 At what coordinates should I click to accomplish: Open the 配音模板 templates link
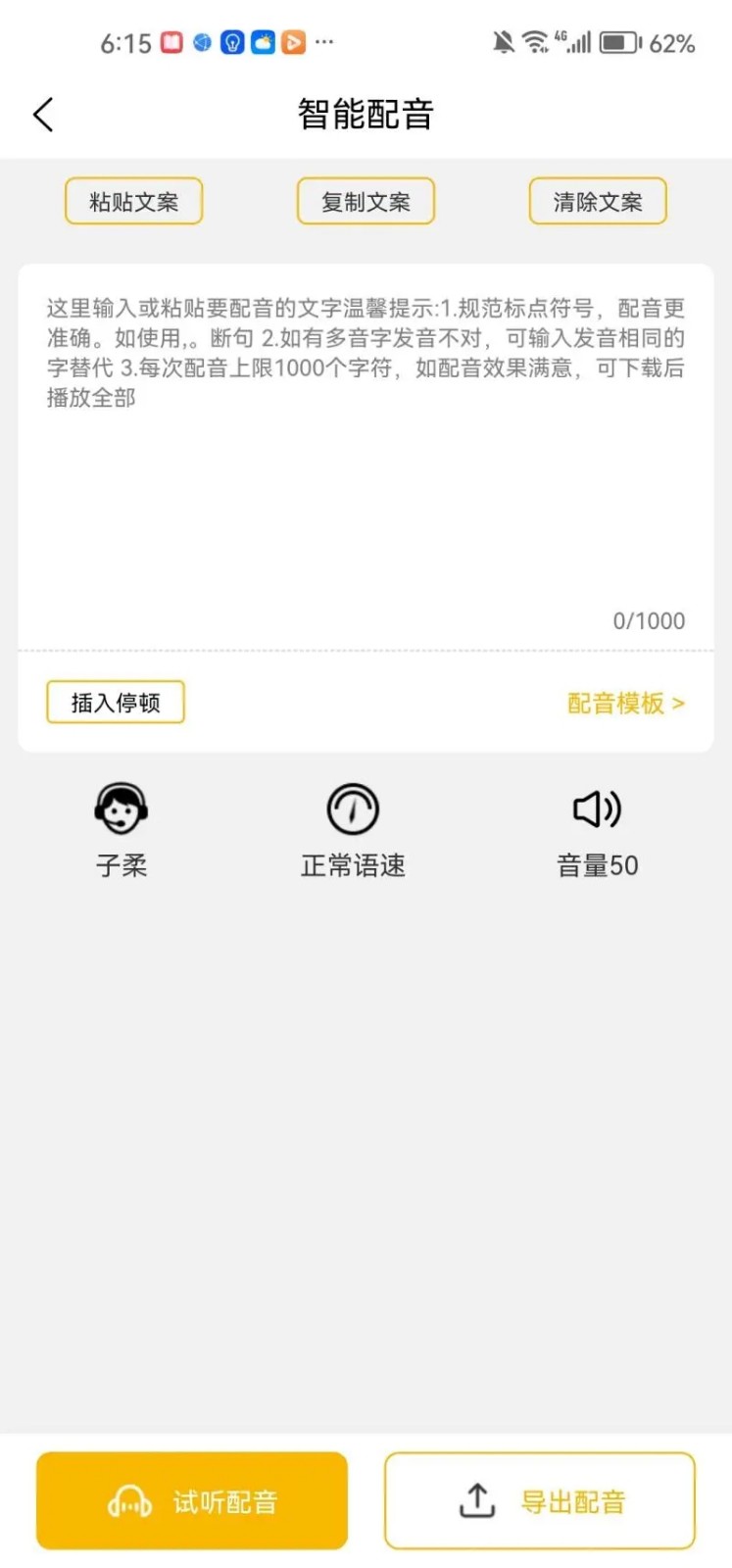tap(625, 703)
